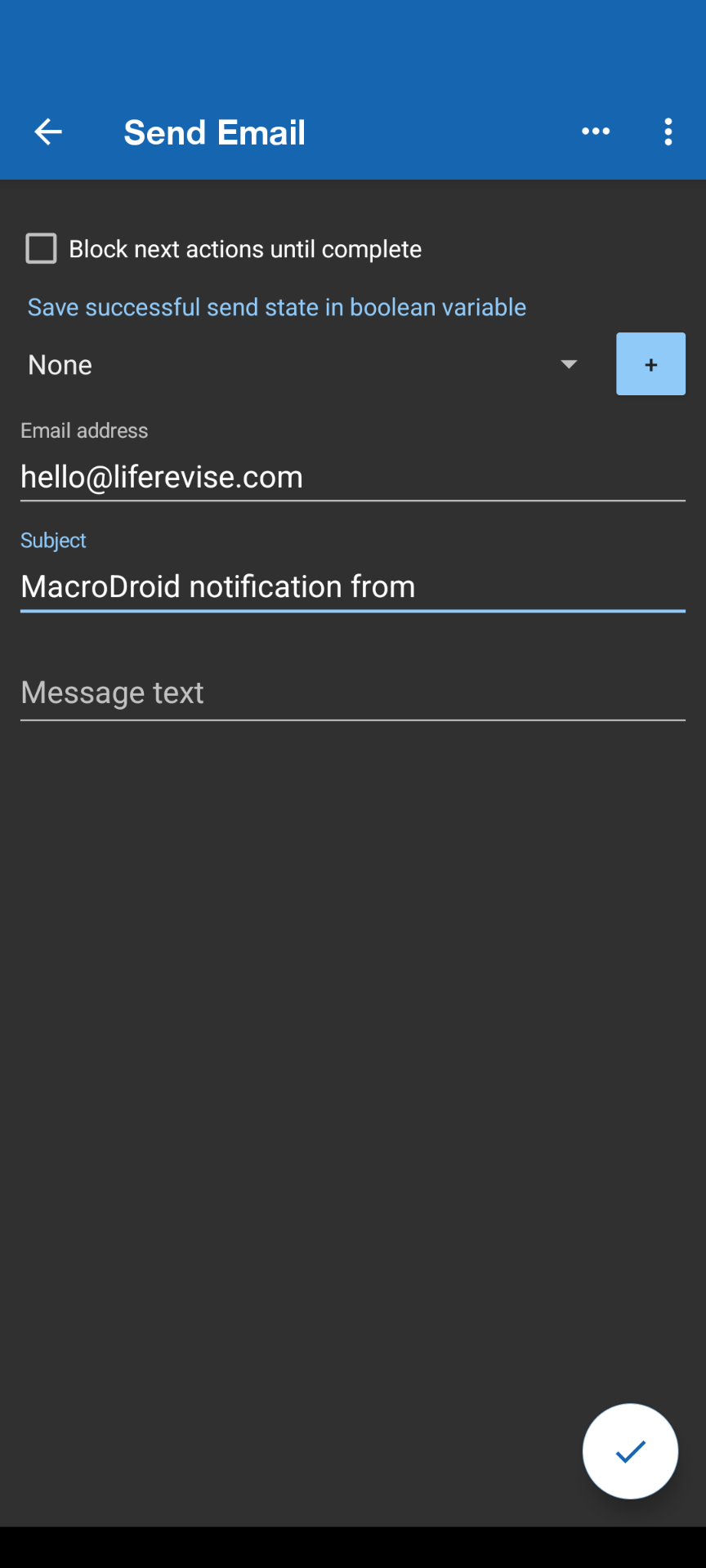
Task: Edit the Email address field
Action: click(x=351, y=477)
